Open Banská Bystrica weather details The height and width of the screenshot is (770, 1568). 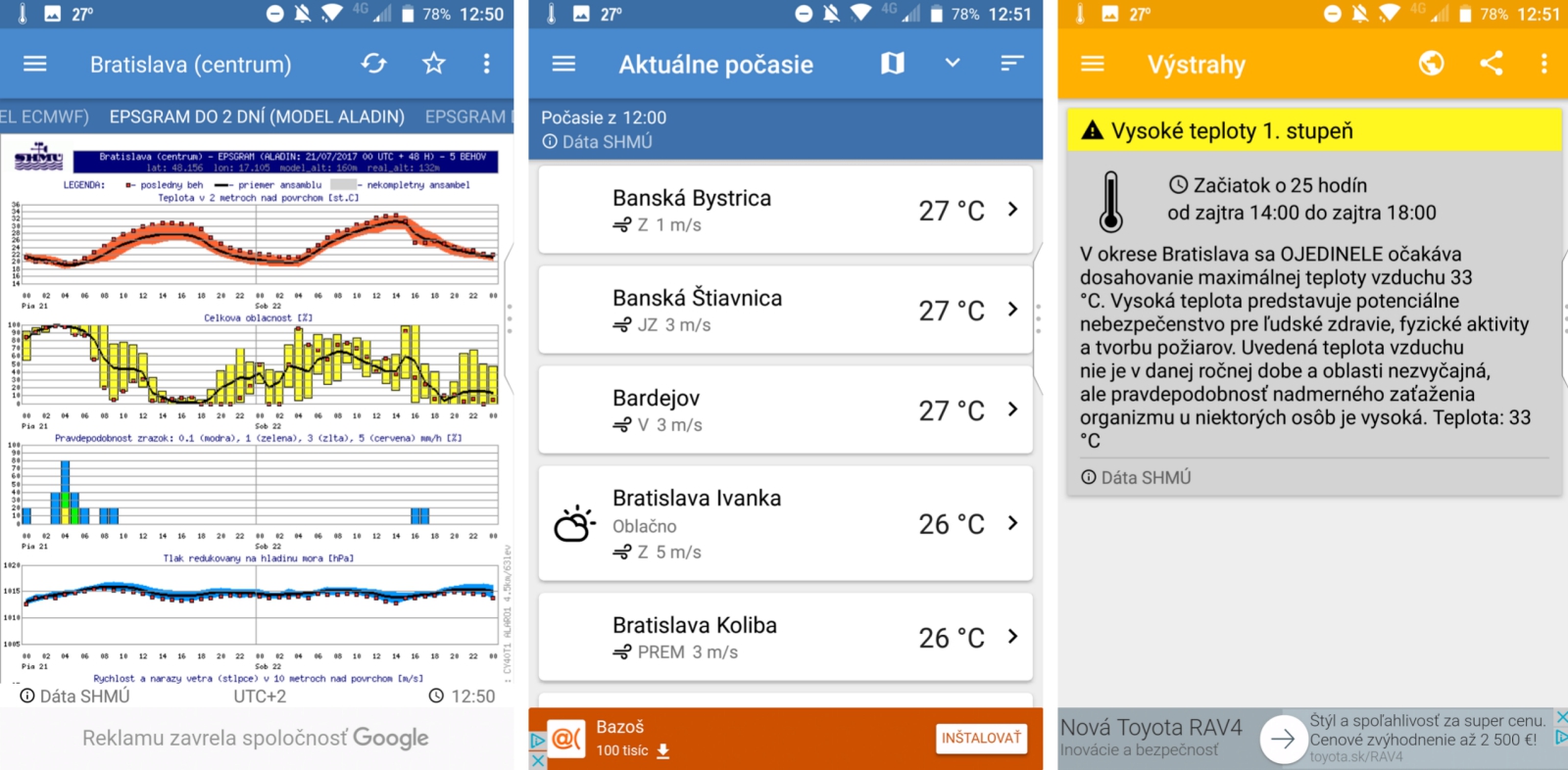point(784,210)
